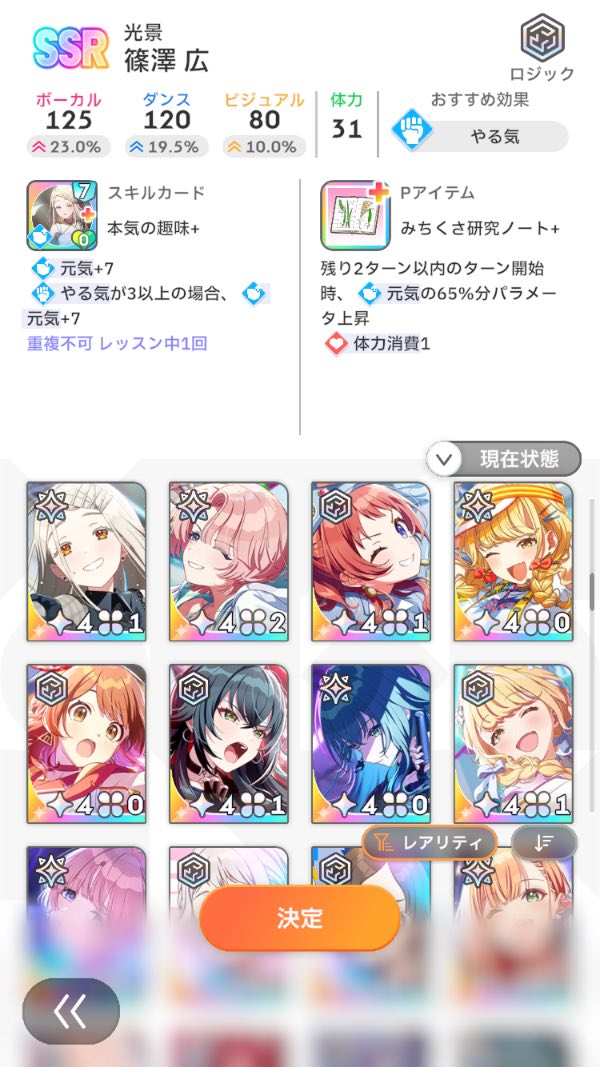
Task: Select the blue-haired dark card
Action: pos(371,743)
